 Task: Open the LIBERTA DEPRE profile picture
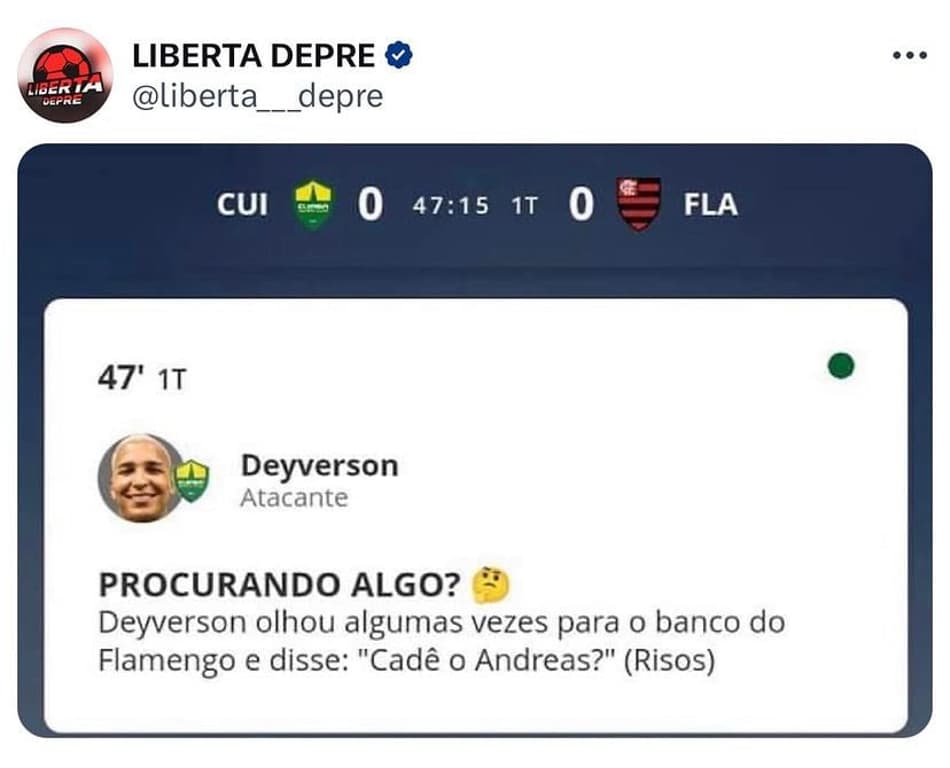[66, 75]
